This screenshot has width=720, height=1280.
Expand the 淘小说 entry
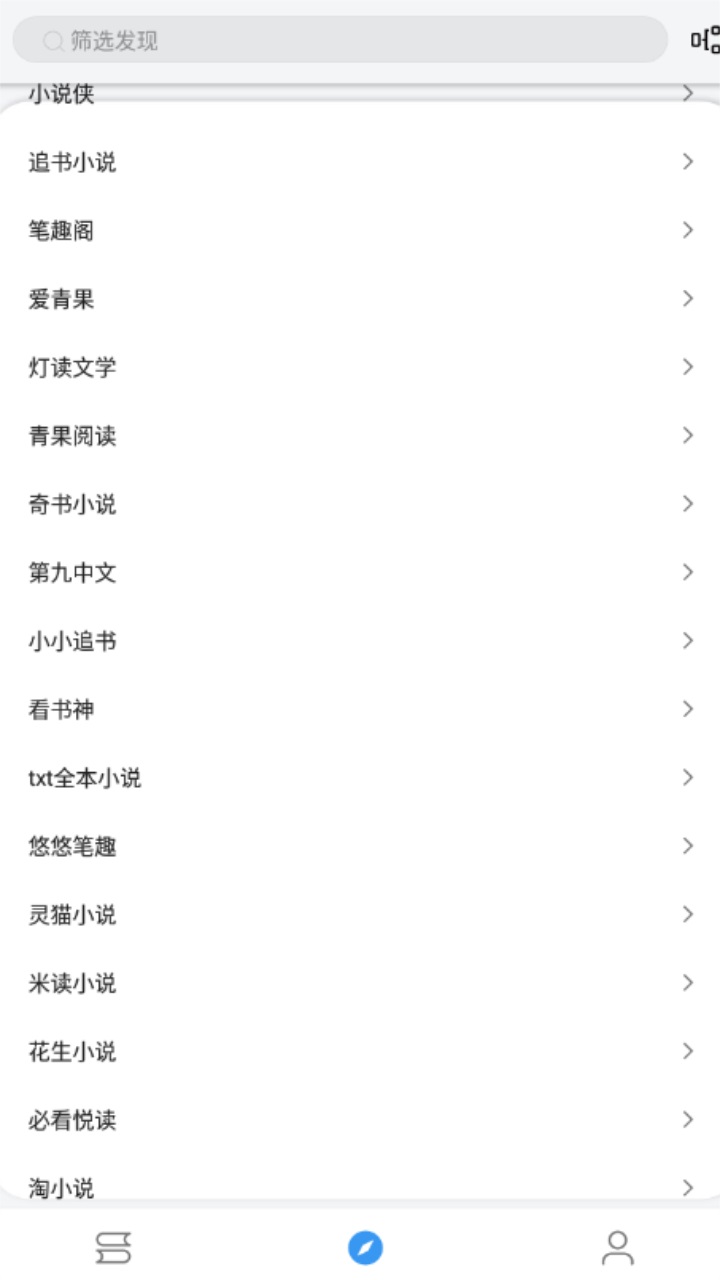click(x=360, y=1186)
